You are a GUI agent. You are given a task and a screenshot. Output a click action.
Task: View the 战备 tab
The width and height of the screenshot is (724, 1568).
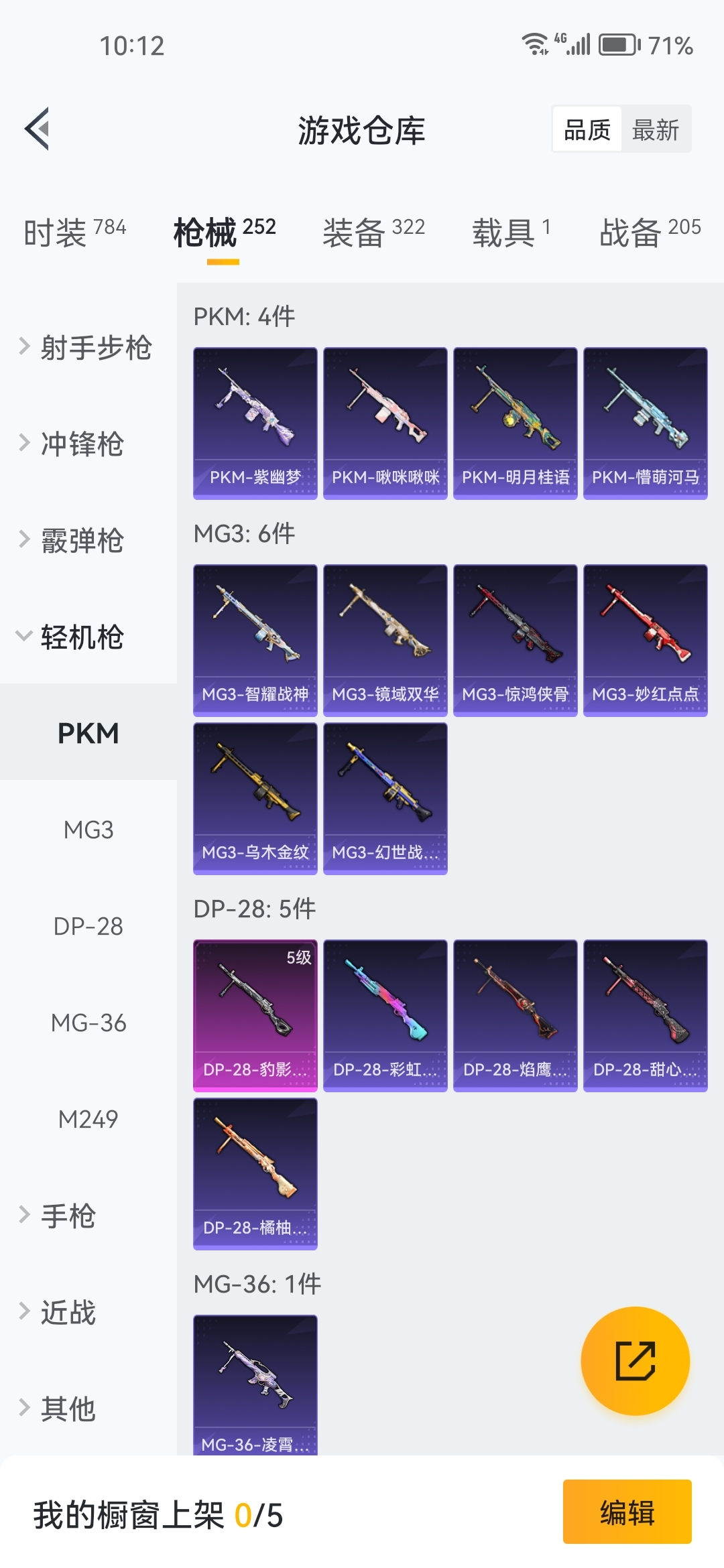click(650, 233)
